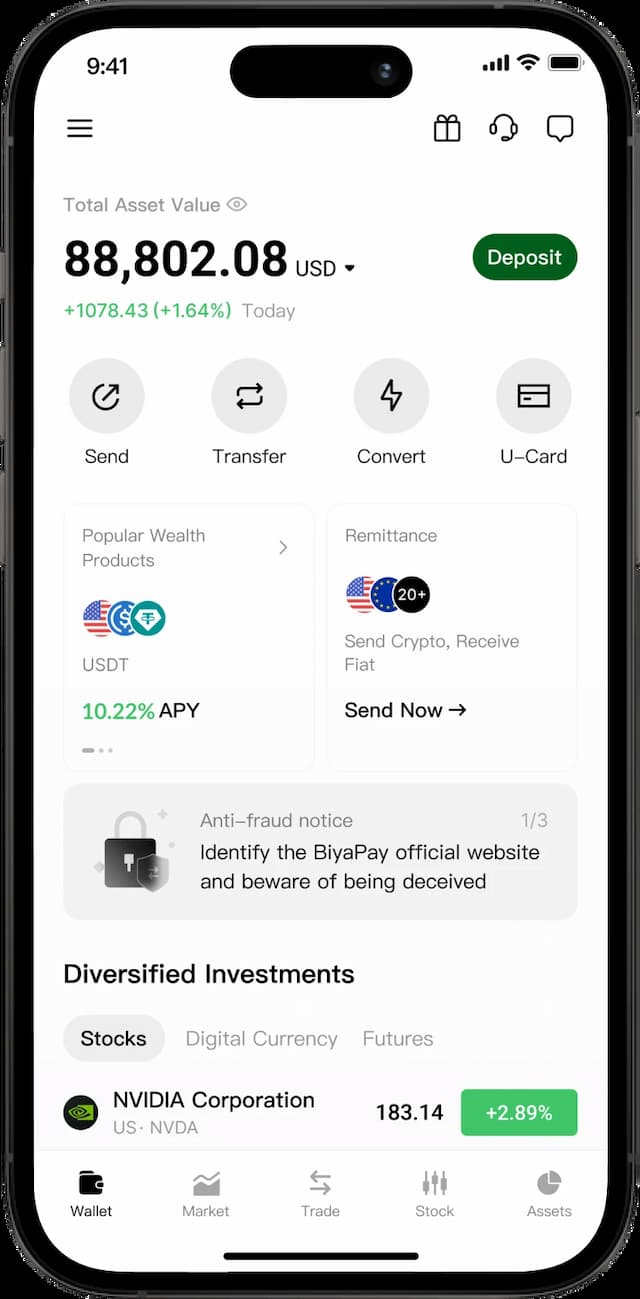Hide total asset value with eye icon
This screenshot has height=1299, width=640.
coord(237,205)
